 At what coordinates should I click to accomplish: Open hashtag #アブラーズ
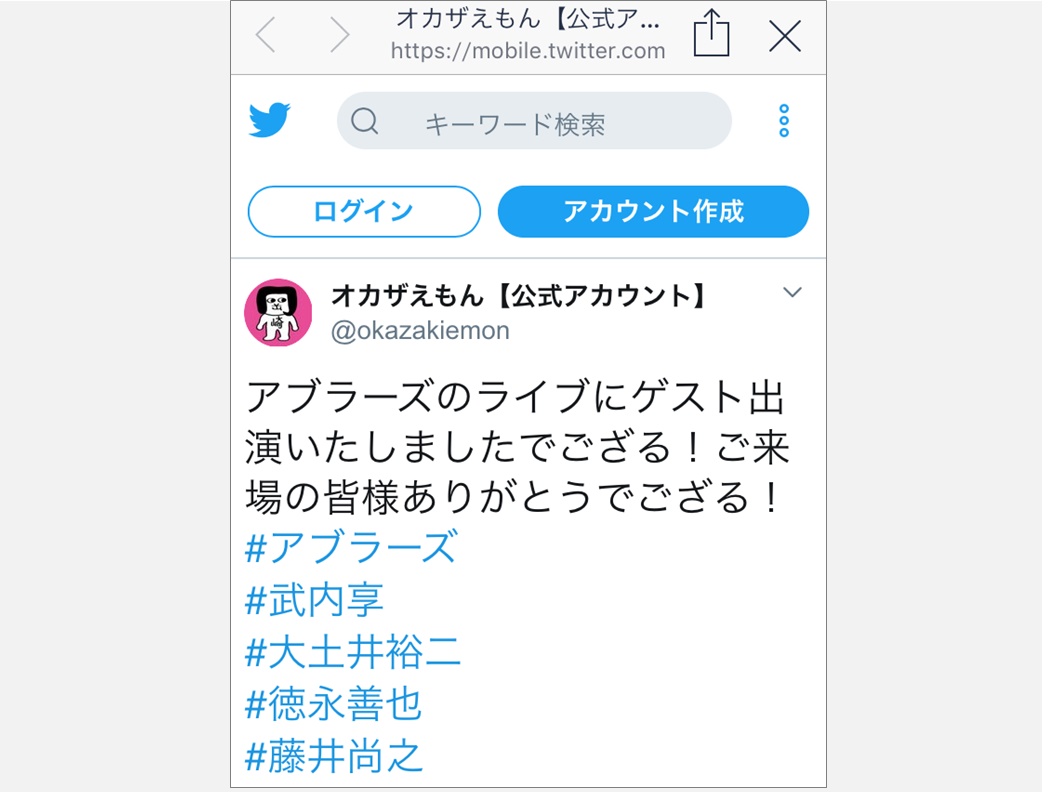[351, 548]
